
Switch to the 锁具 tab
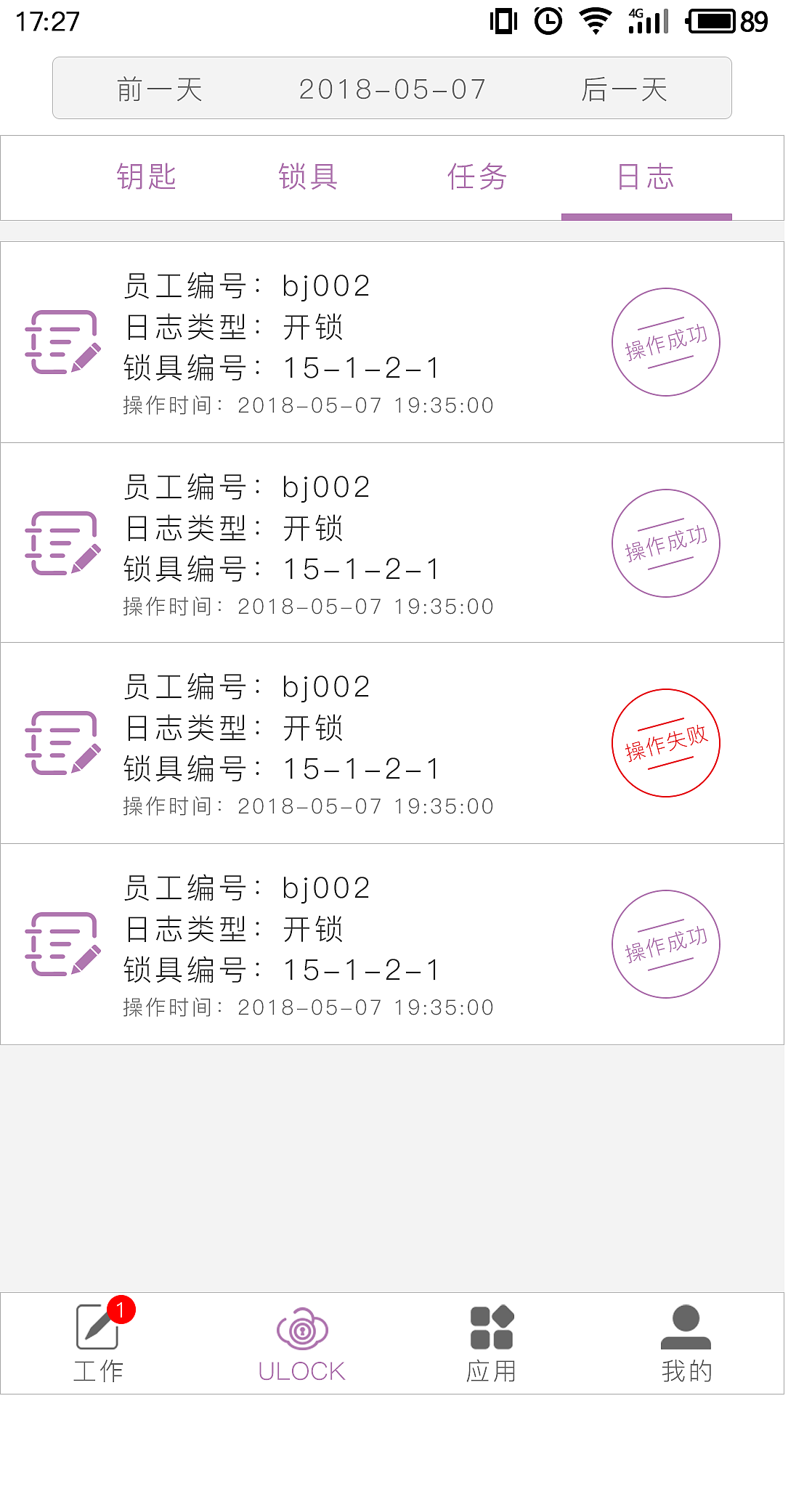(308, 176)
